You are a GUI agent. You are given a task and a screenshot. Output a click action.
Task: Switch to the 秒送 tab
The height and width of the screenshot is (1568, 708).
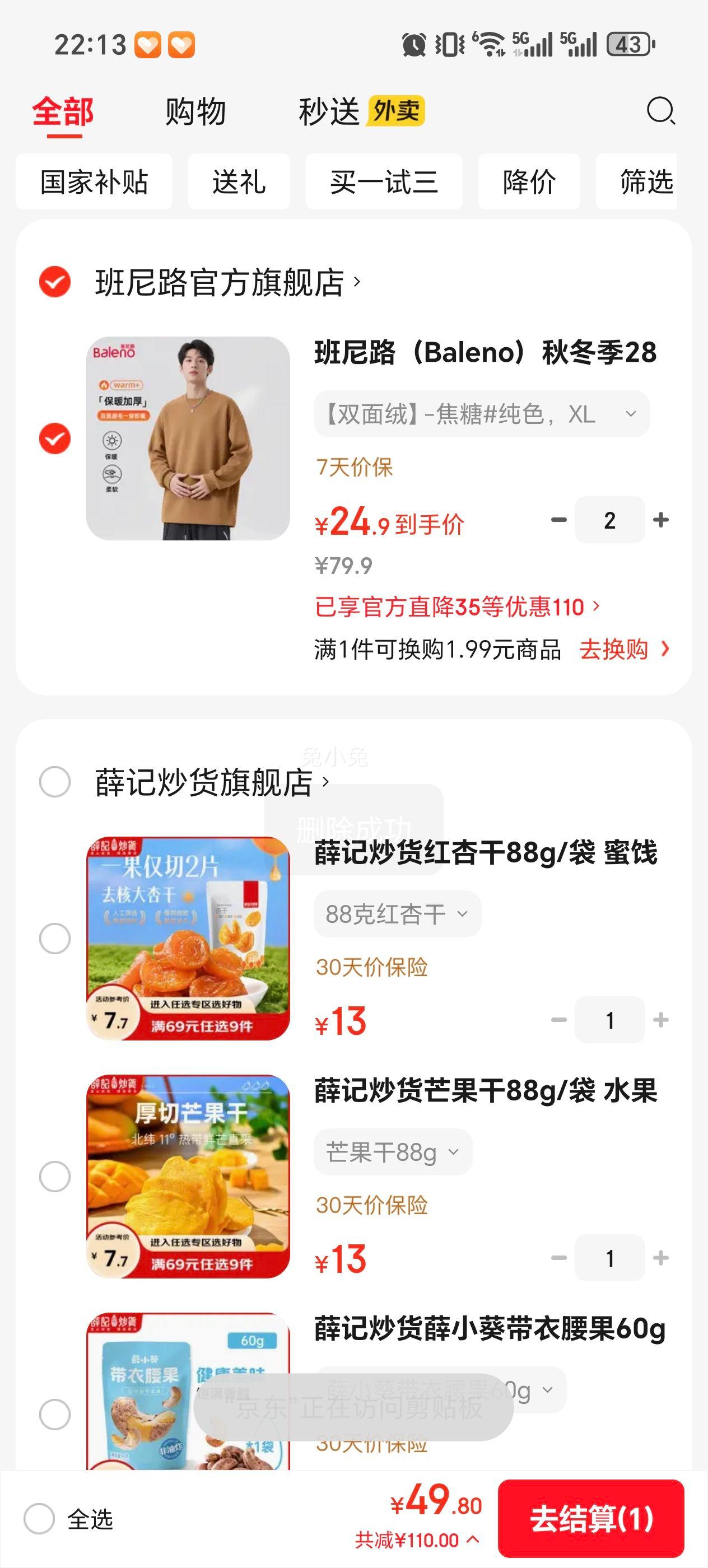point(329,111)
